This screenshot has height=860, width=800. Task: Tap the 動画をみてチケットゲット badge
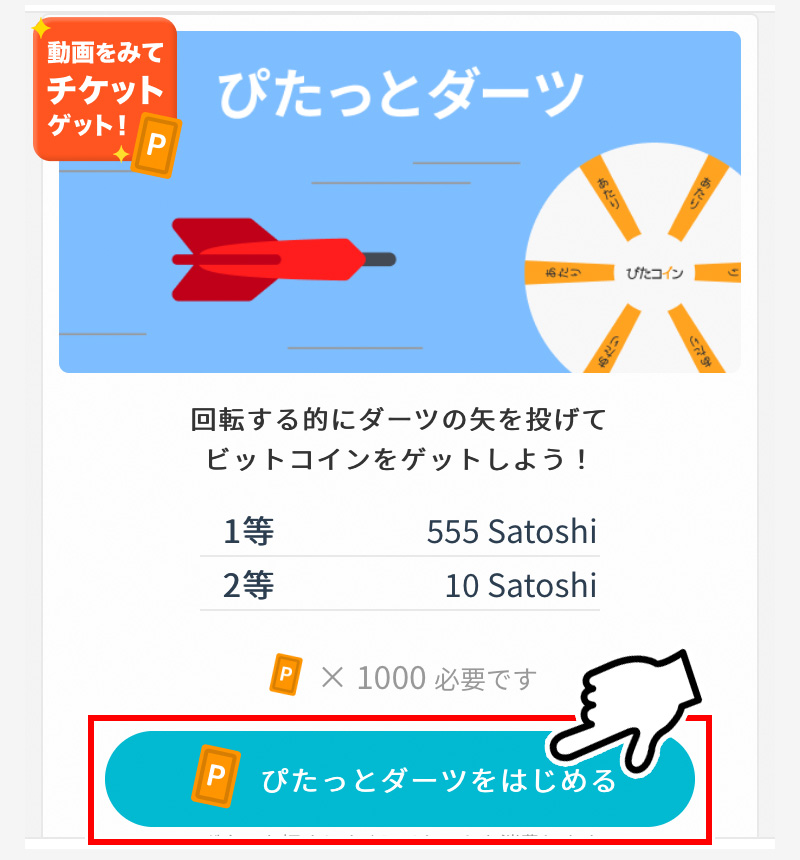click(105, 92)
